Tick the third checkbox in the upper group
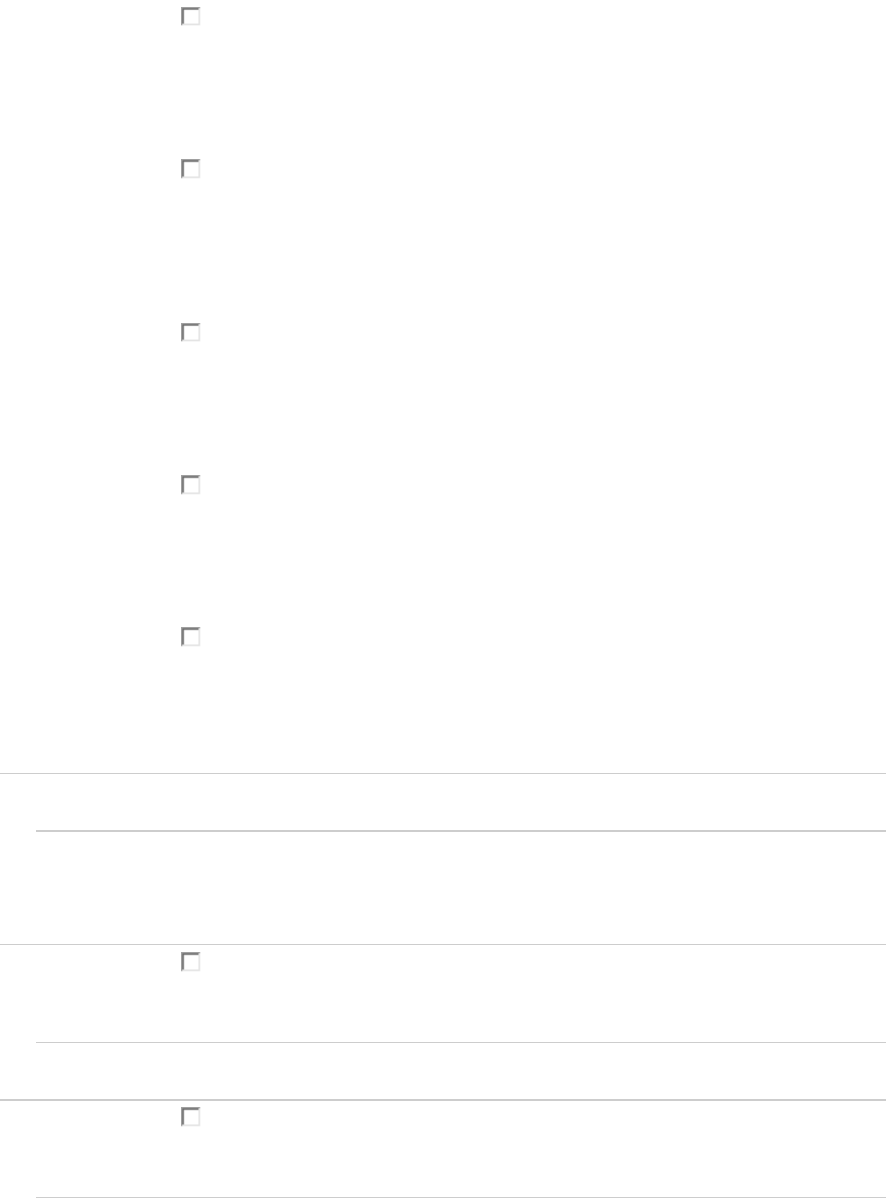The image size is (886, 1198). tap(190, 331)
